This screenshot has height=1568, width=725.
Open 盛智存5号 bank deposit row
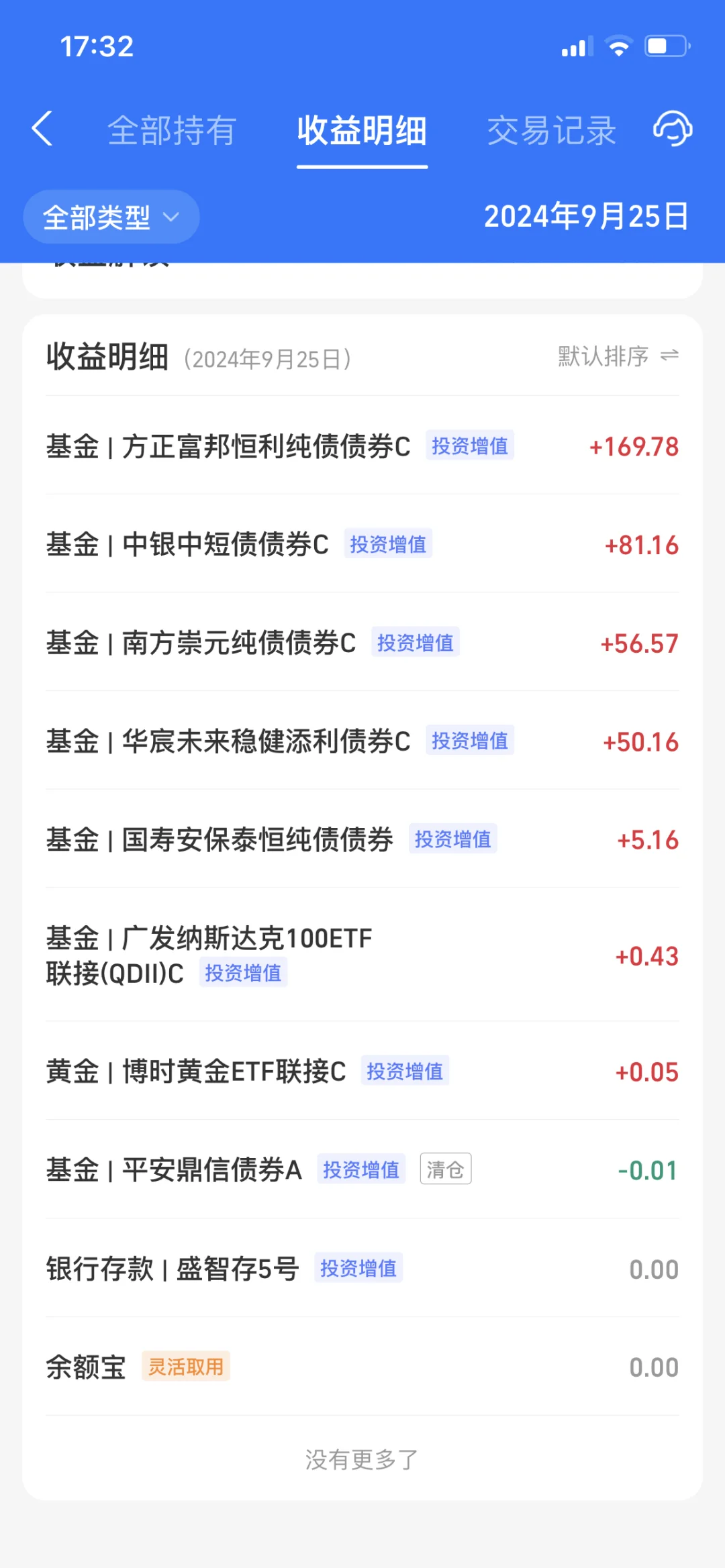pos(362,1269)
